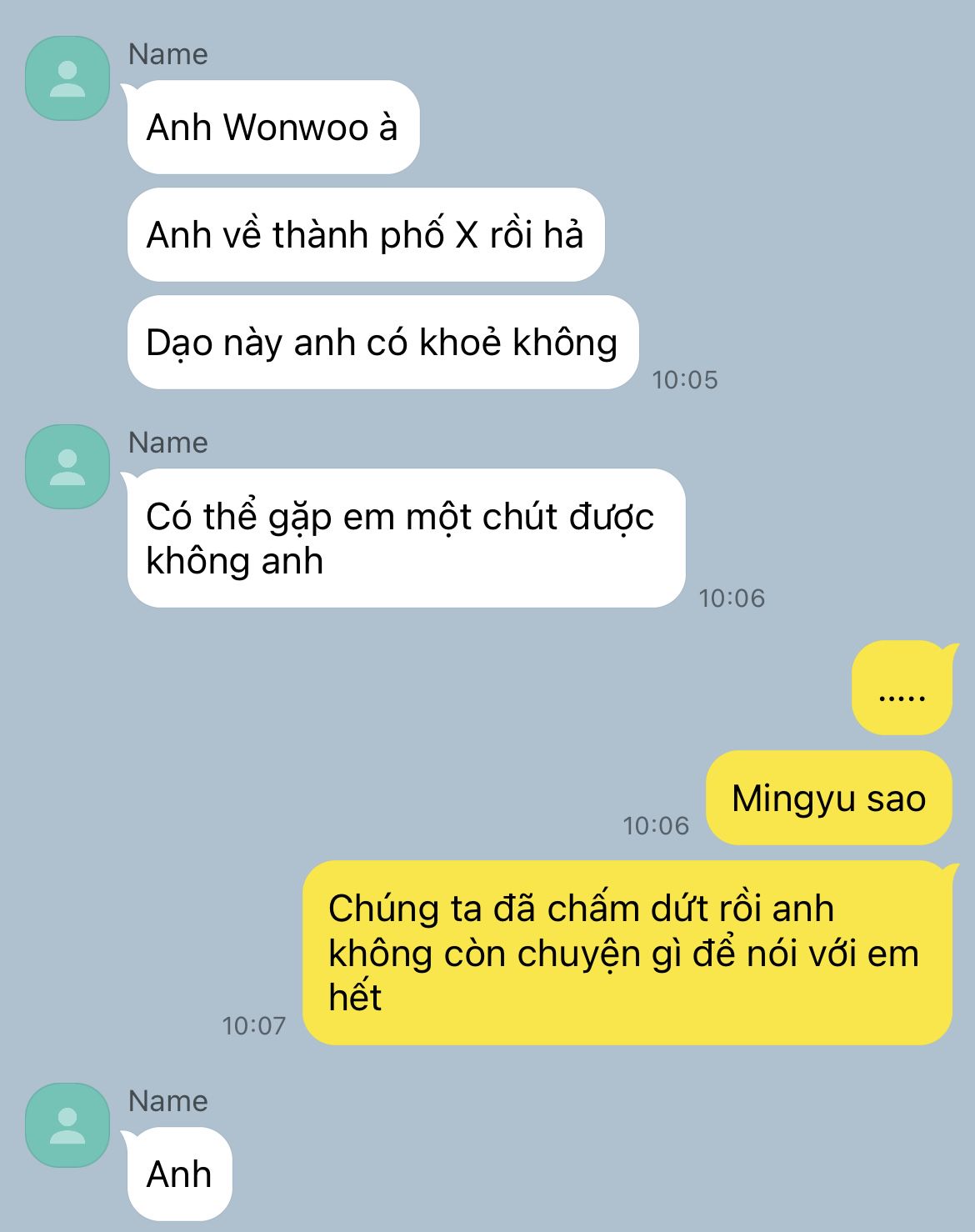Open sender avatar beside the last 'Anh' message
The width and height of the screenshot is (975, 1232).
point(67,1125)
